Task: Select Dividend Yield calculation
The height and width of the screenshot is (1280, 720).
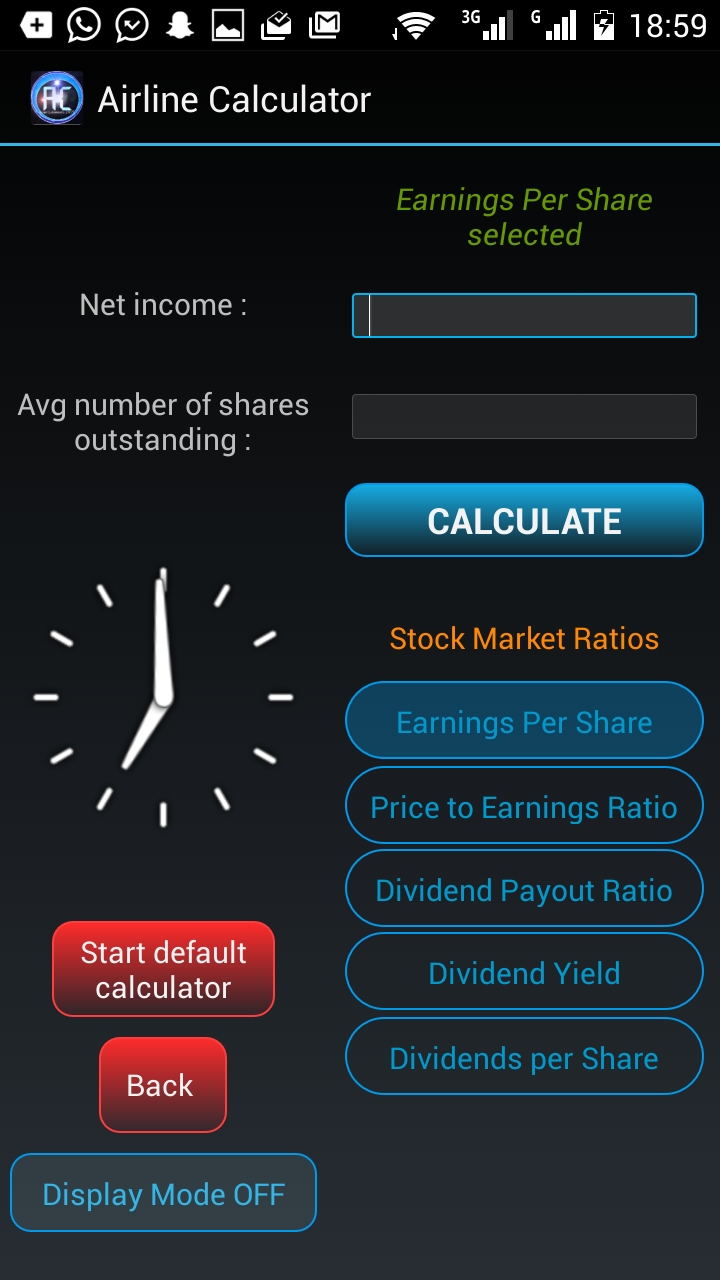Action: (523, 971)
